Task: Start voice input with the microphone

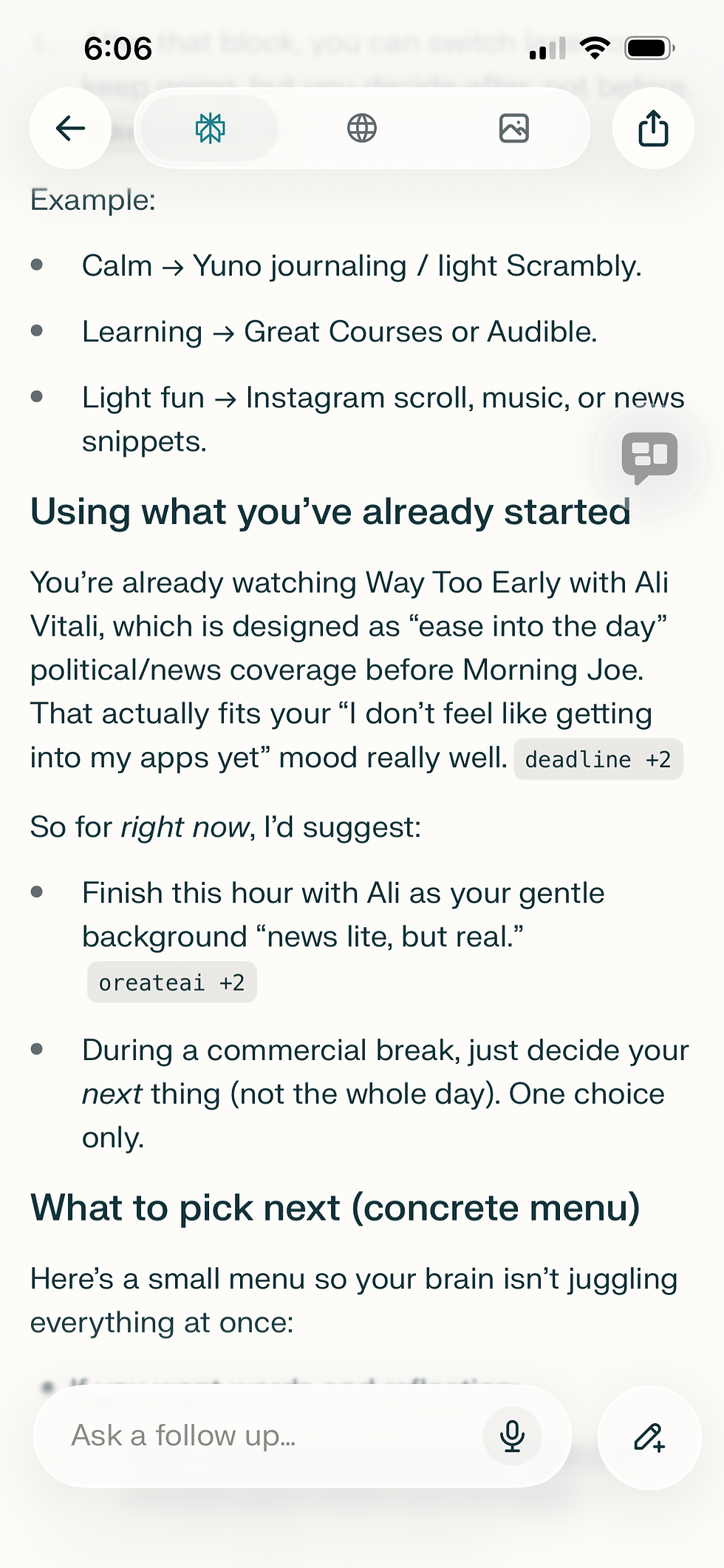Action: click(x=512, y=1436)
